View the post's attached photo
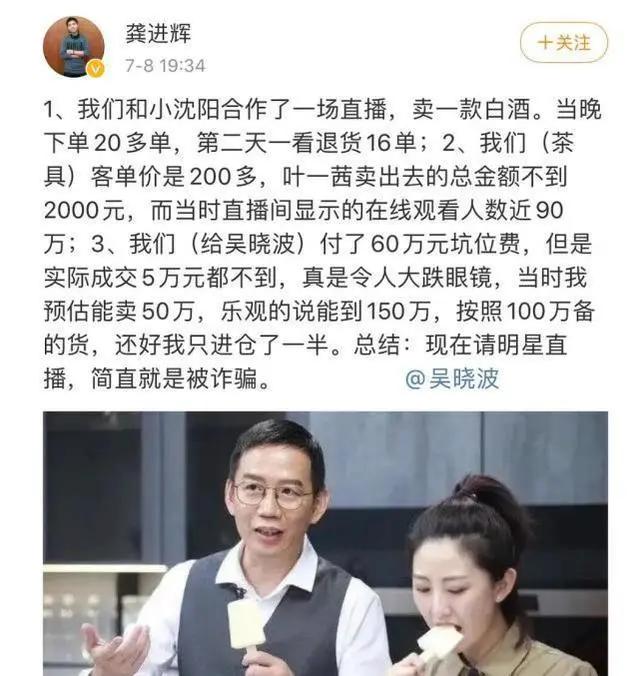Viewport: 640px width, 676px height. (x=324, y=543)
